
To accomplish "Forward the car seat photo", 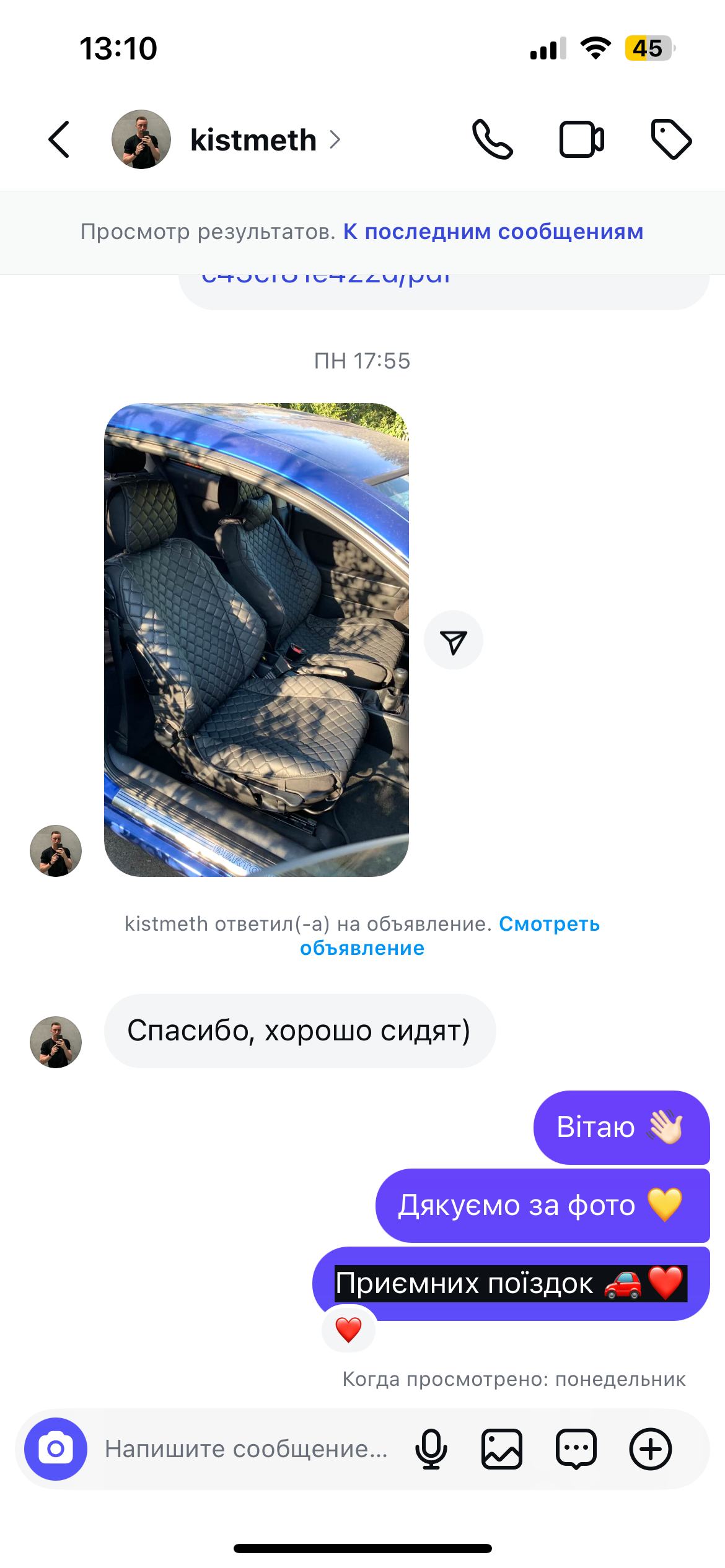I will pos(453,640).
